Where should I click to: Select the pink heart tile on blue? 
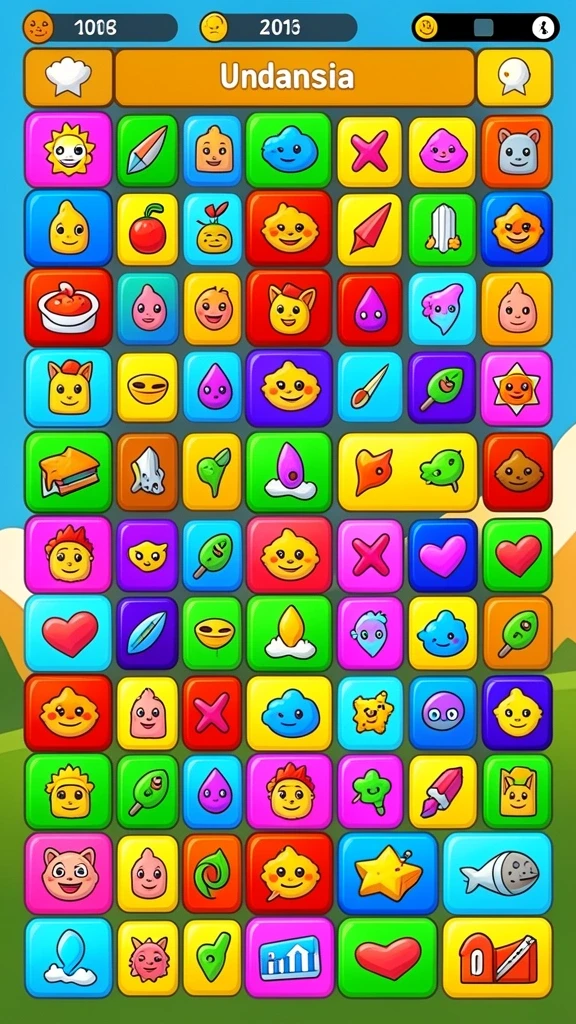tap(442, 556)
